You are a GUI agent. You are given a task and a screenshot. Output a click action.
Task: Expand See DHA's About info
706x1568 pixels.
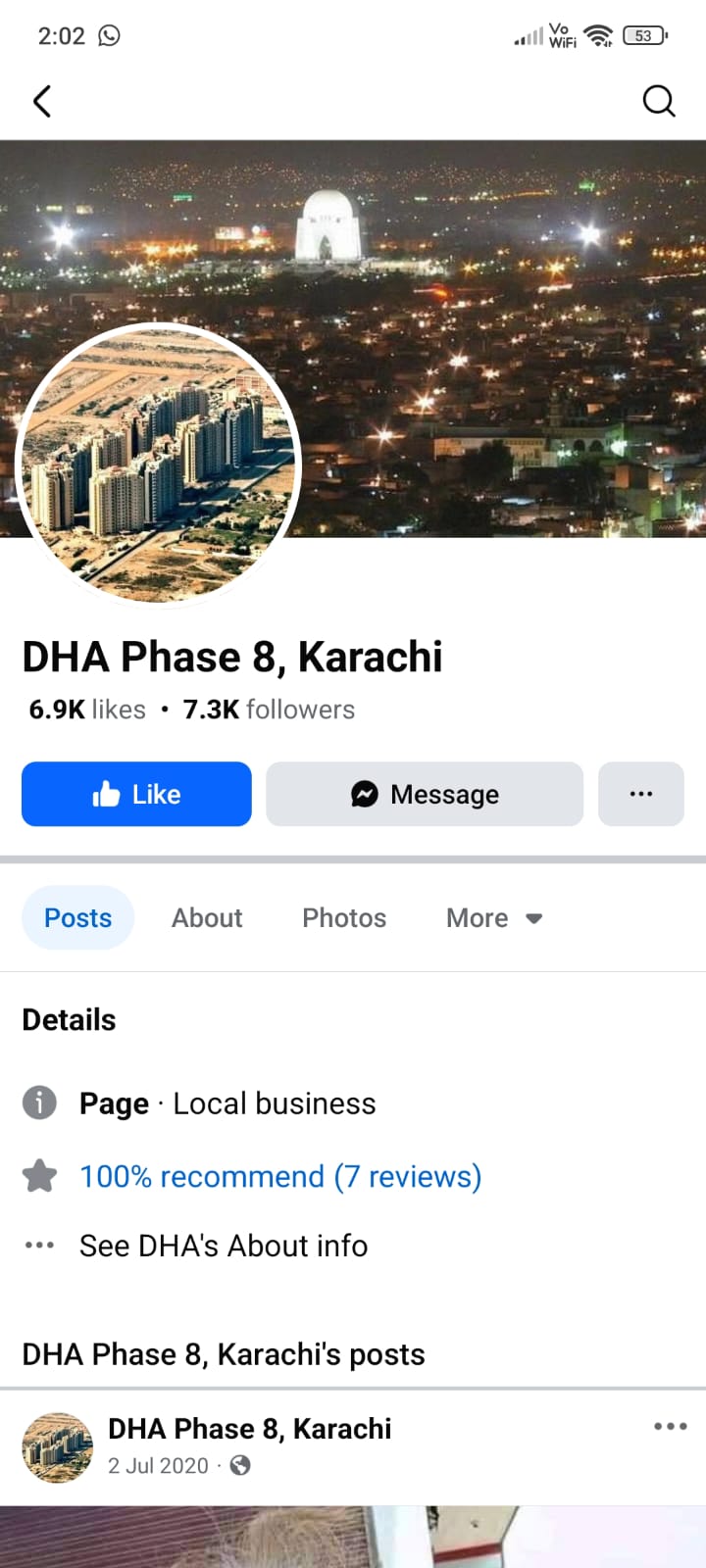coord(223,1246)
